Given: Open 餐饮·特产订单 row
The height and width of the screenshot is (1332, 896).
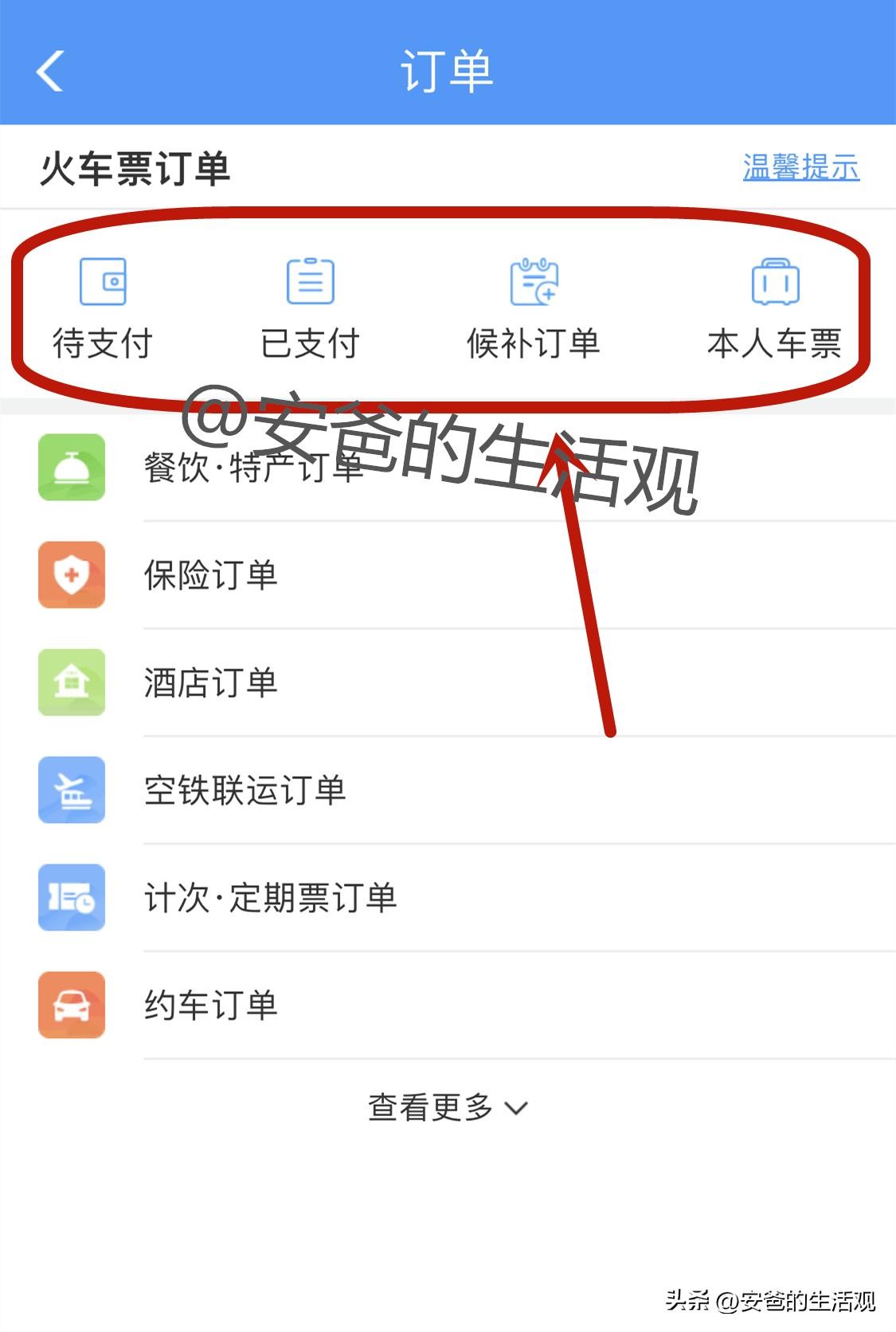Looking at the screenshot, I should [255, 468].
